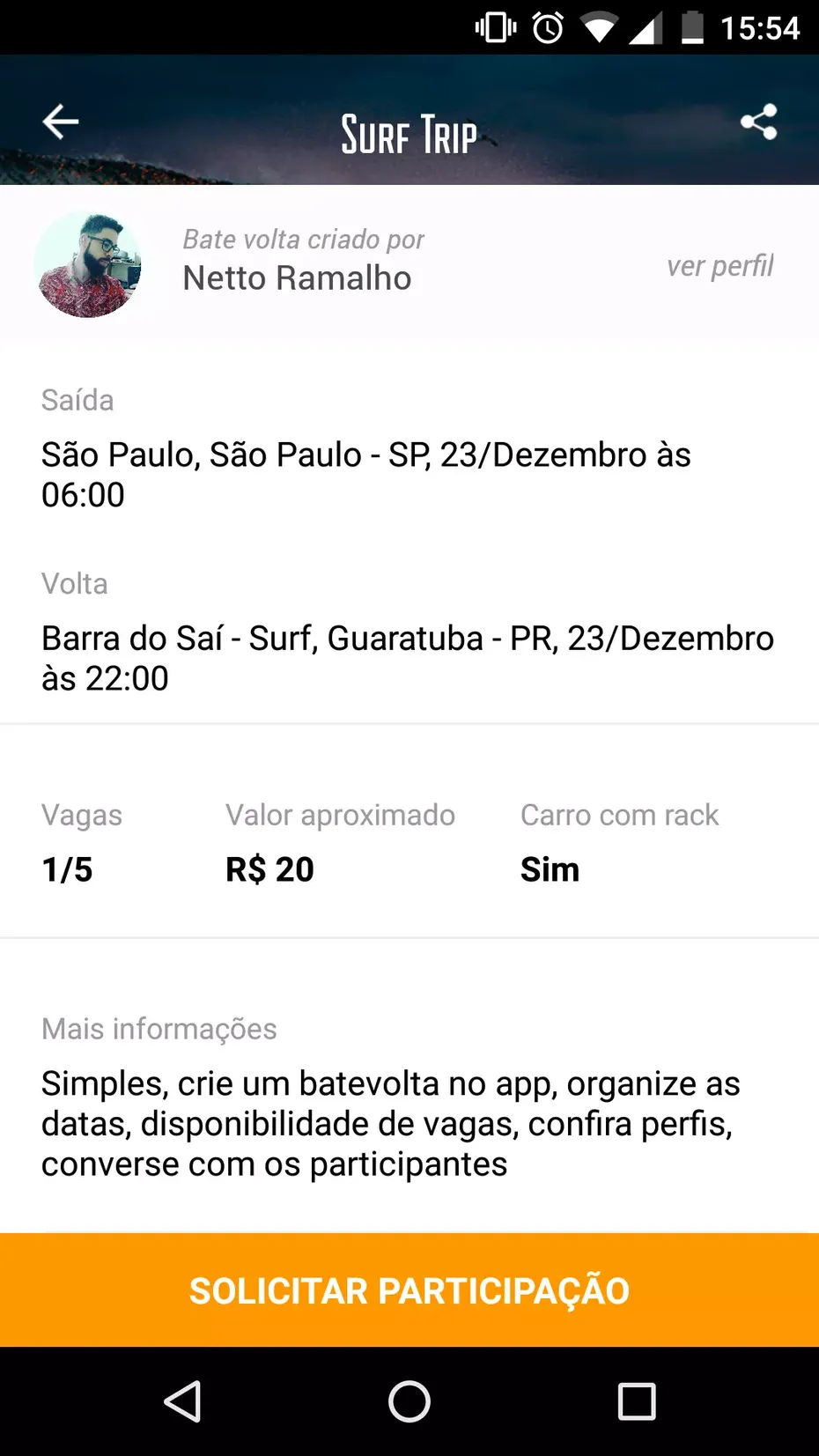The width and height of the screenshot is (819, 1456).
Task: Open the 'ver perfil' link
Action: point(719,265)
